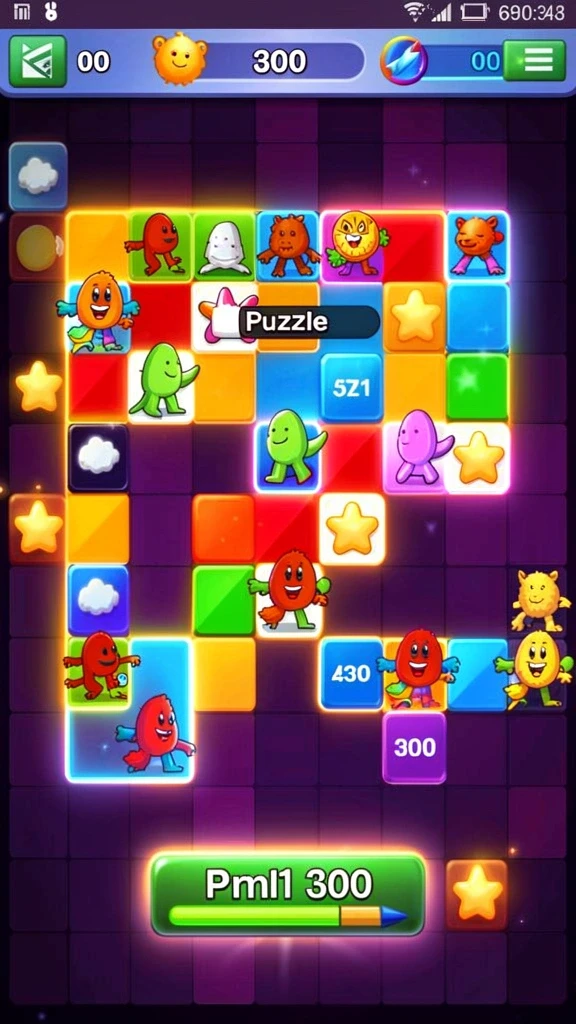Viewport: 576px width, 1024px height.
Task: Tap the star tile beside Pml1 300 button
Action: [x=477, y=894]
